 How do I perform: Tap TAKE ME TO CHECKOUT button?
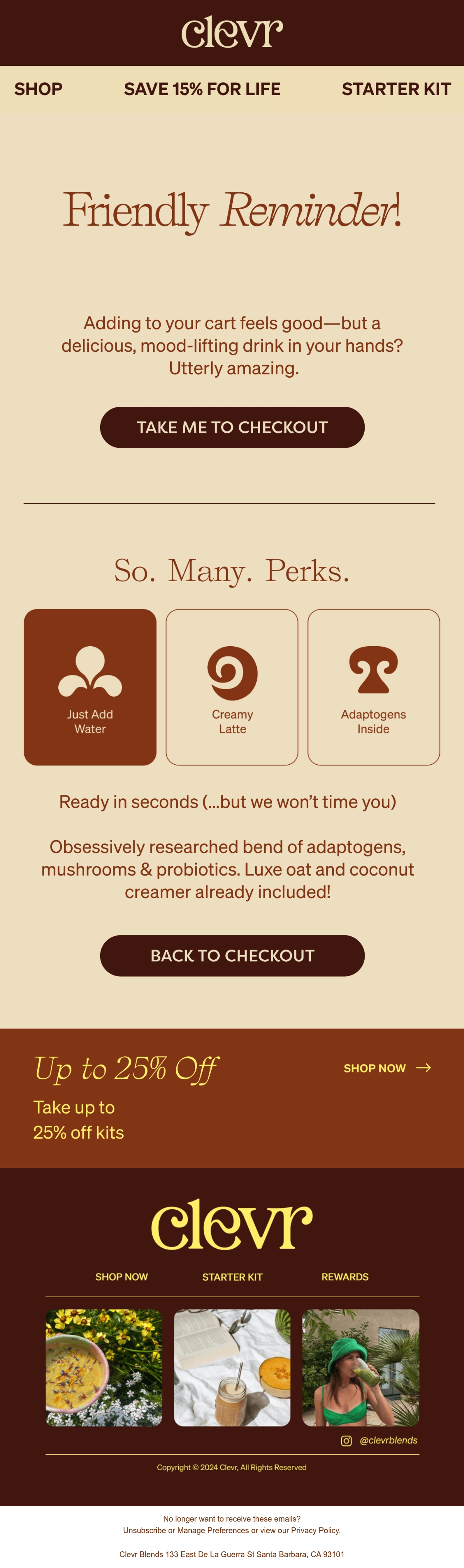(232, 427)
